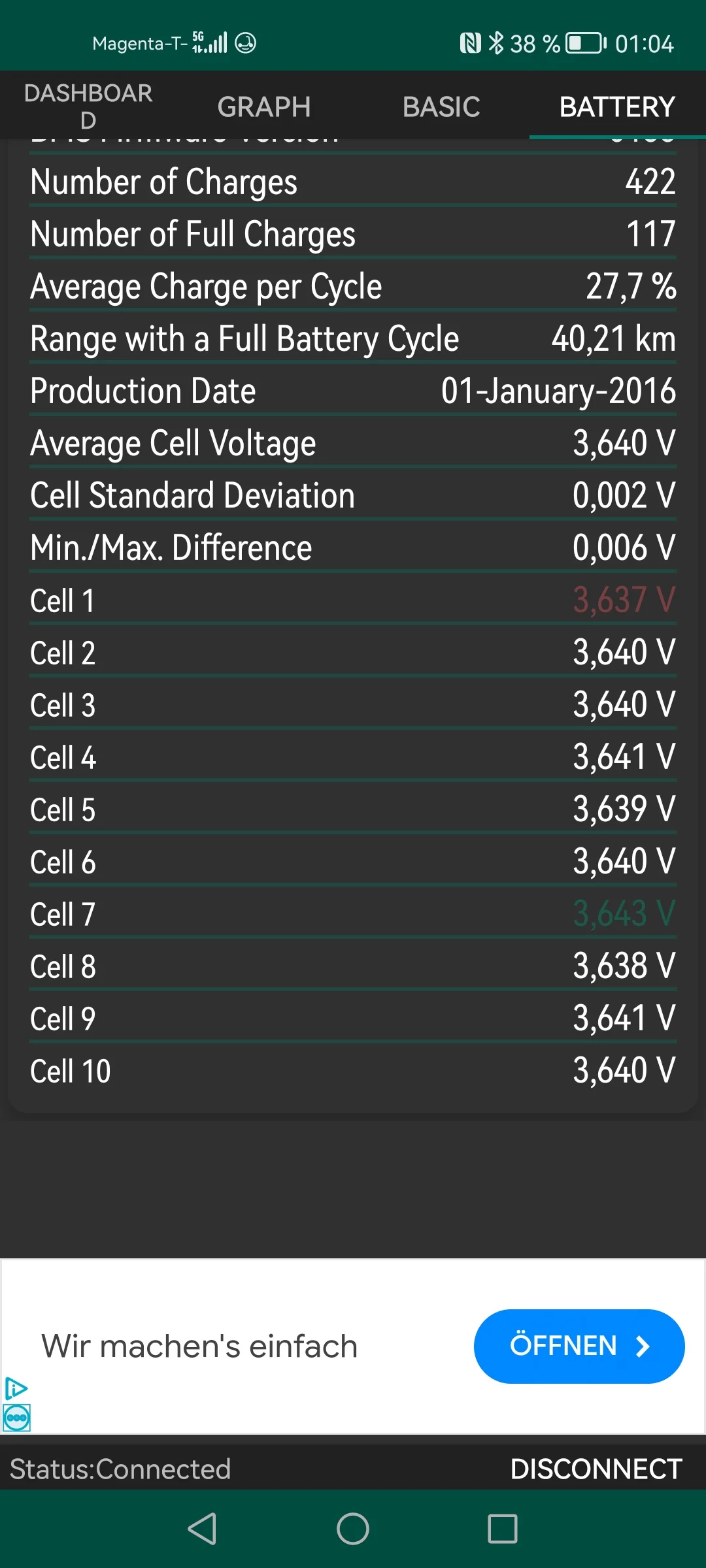Disconnect from the device
The image size is (706, 1568).
tap(596, 1469)
